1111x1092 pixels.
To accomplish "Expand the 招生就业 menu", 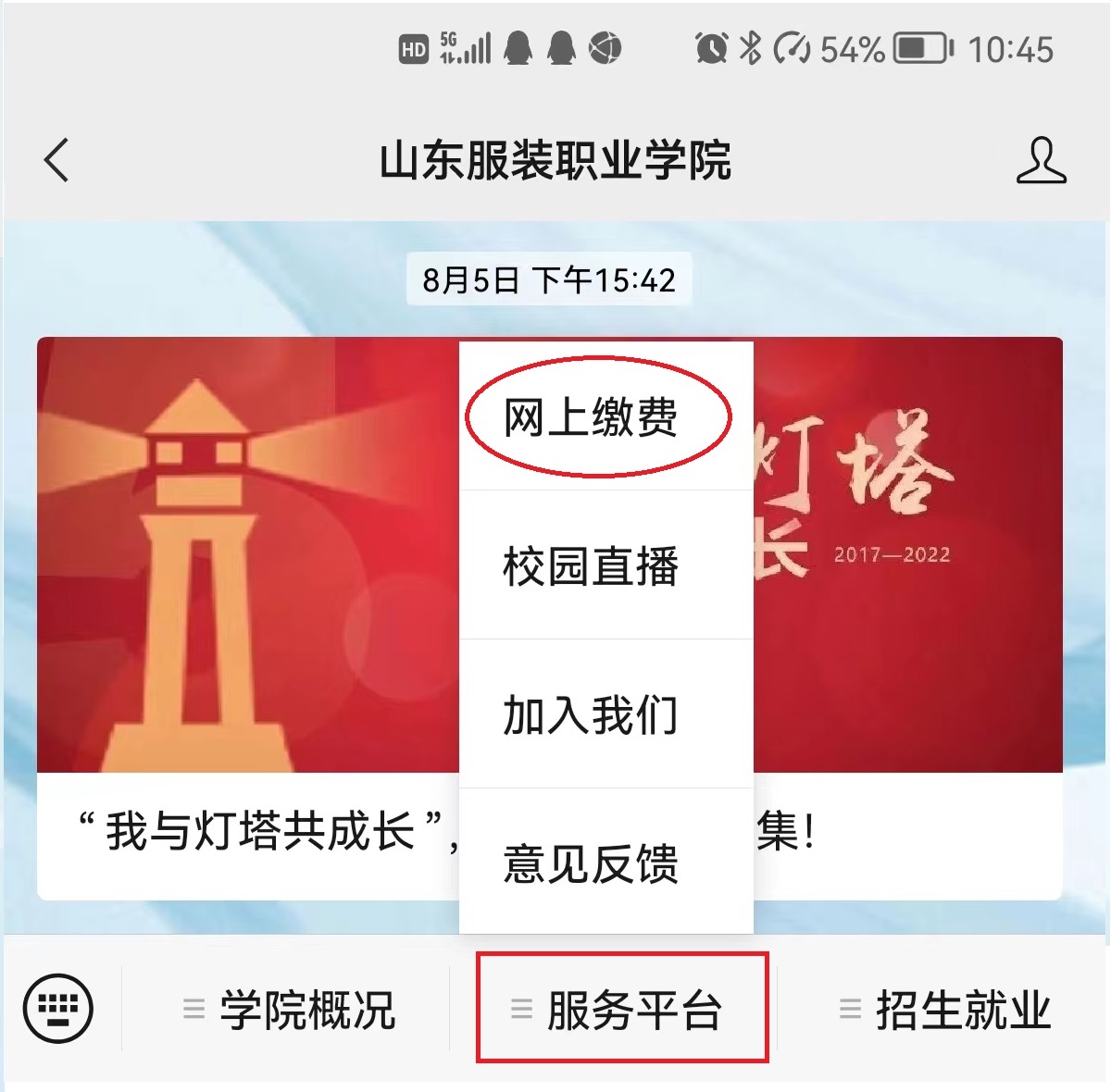I will [x=944, y=1010].
